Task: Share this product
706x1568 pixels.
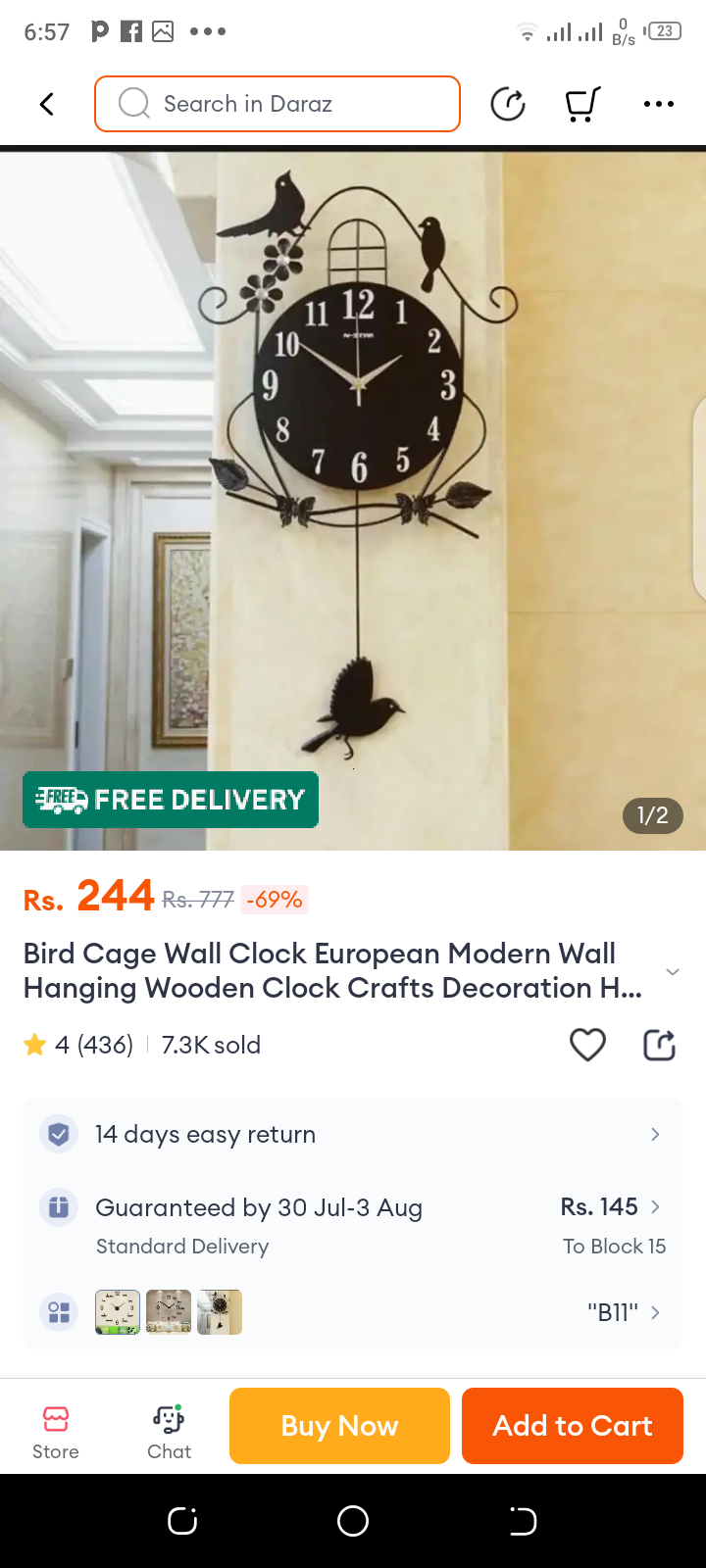Action: click(659, 1045)
